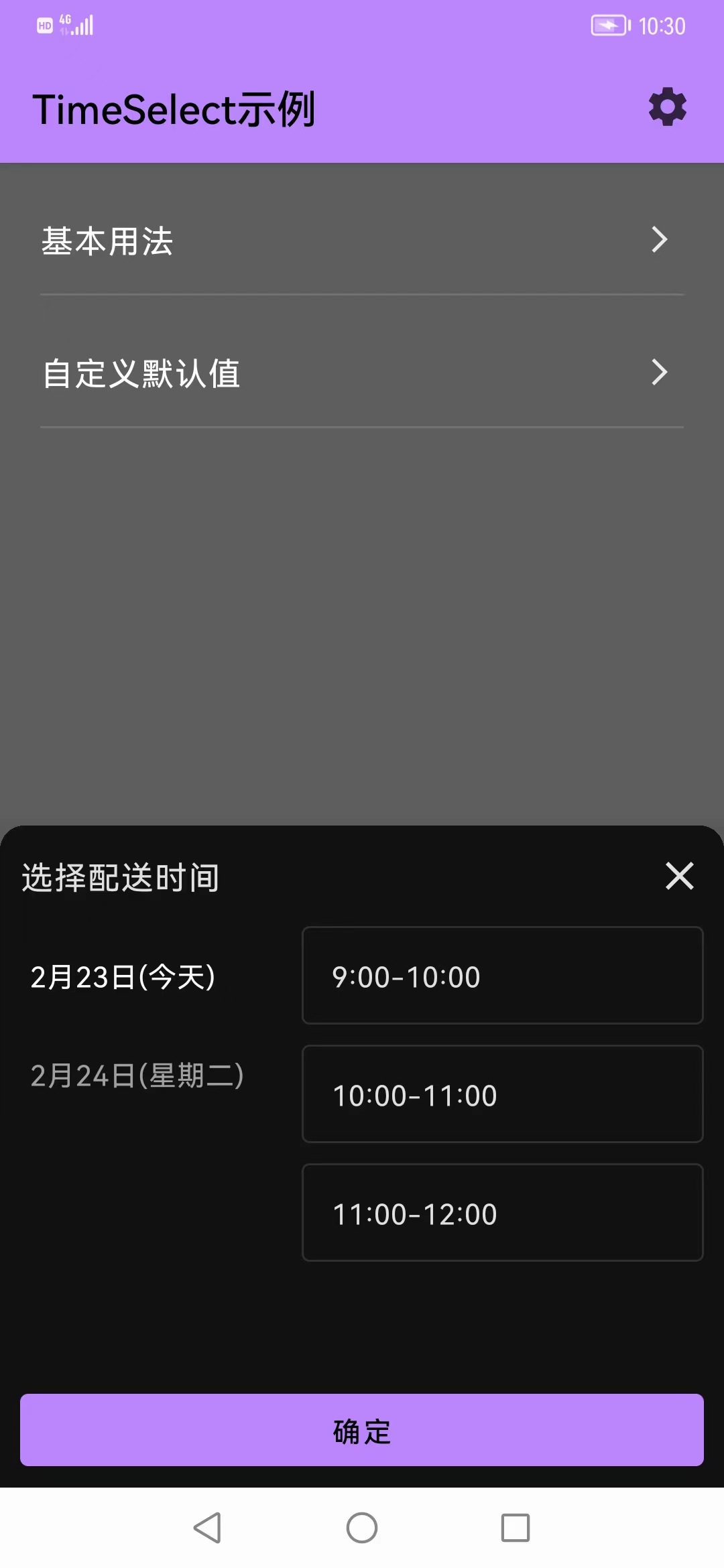
Task: Select the 2月23日(今天) date
Action: tap(123, 977)
